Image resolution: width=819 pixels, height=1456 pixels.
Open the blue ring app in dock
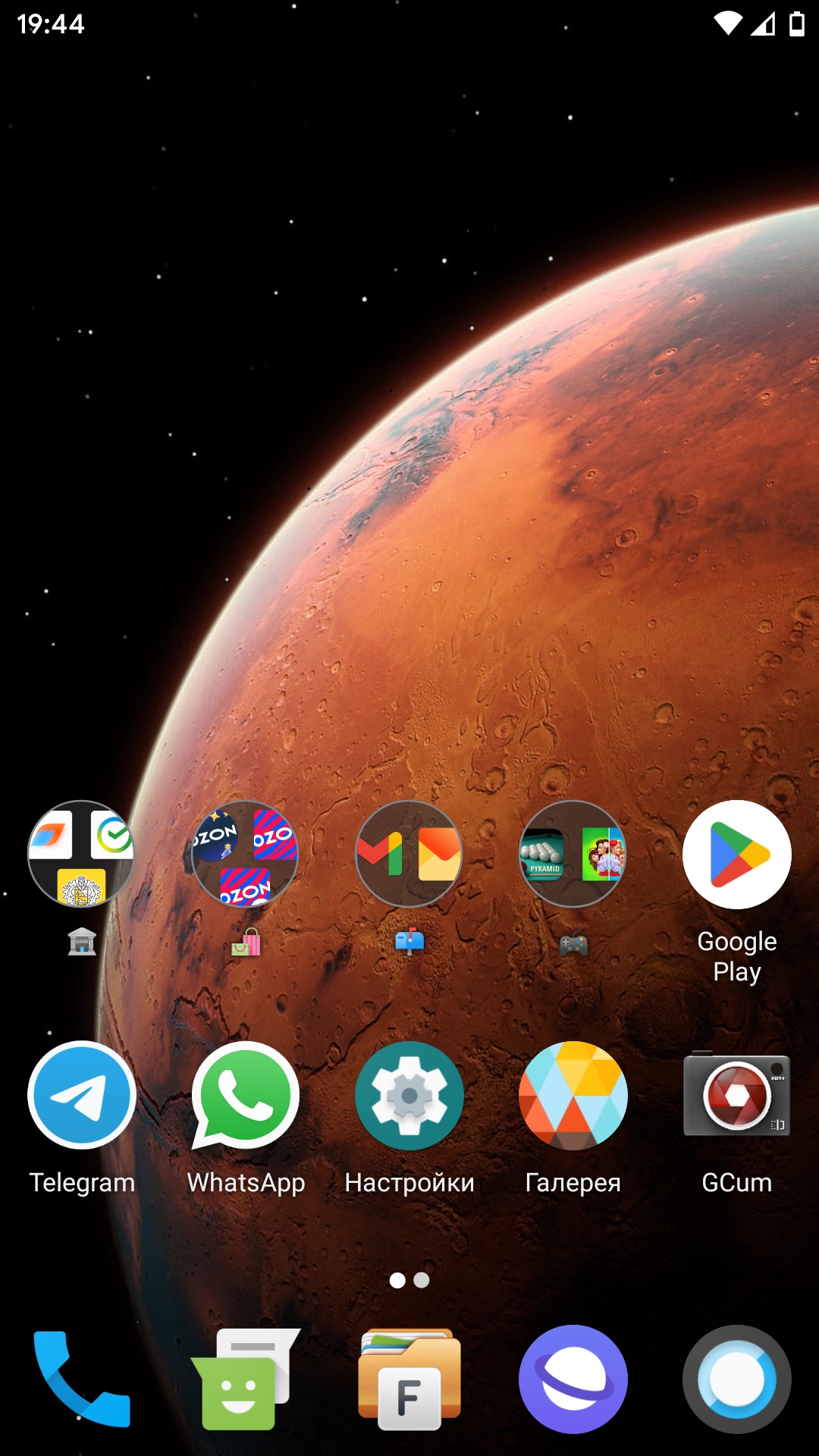click(737, 1379)
